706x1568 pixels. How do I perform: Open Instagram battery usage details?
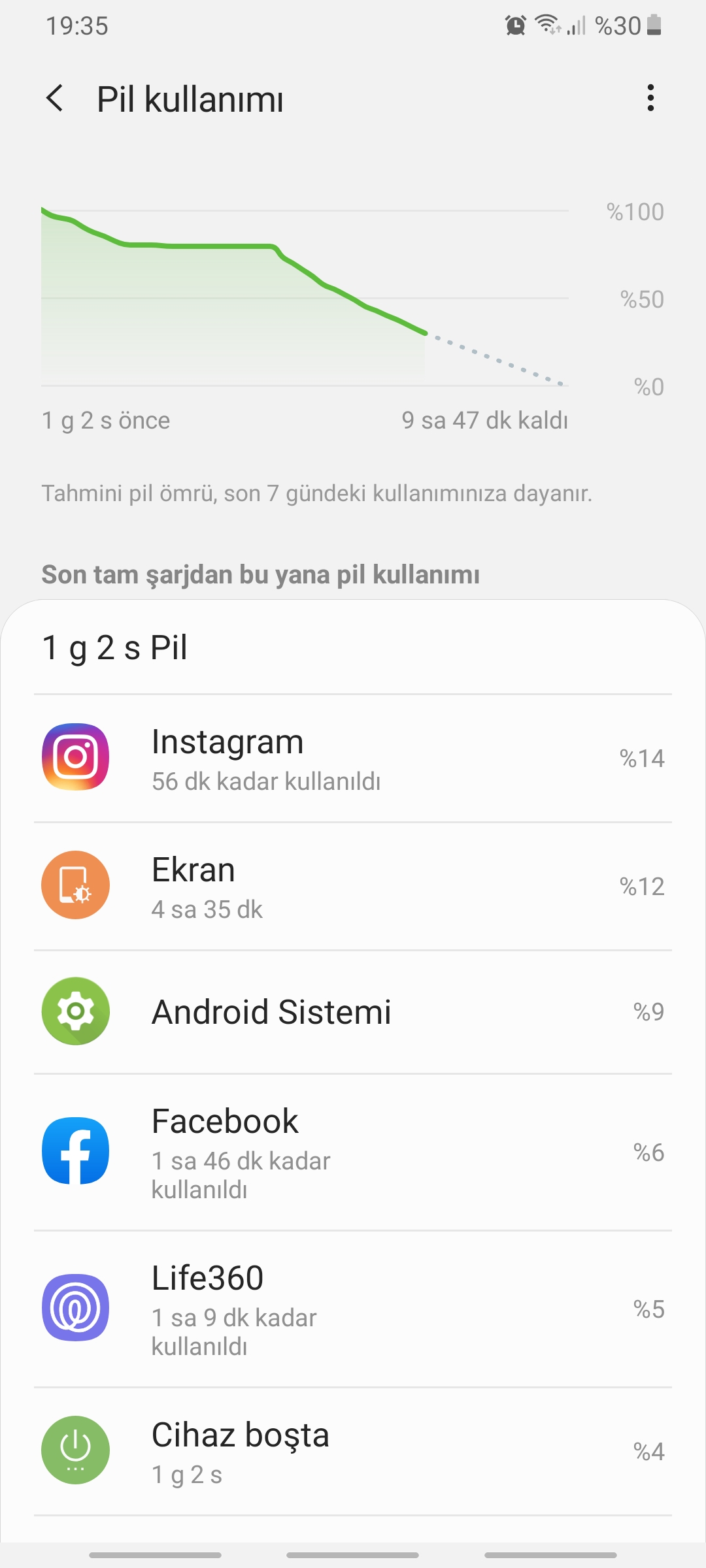353,758
